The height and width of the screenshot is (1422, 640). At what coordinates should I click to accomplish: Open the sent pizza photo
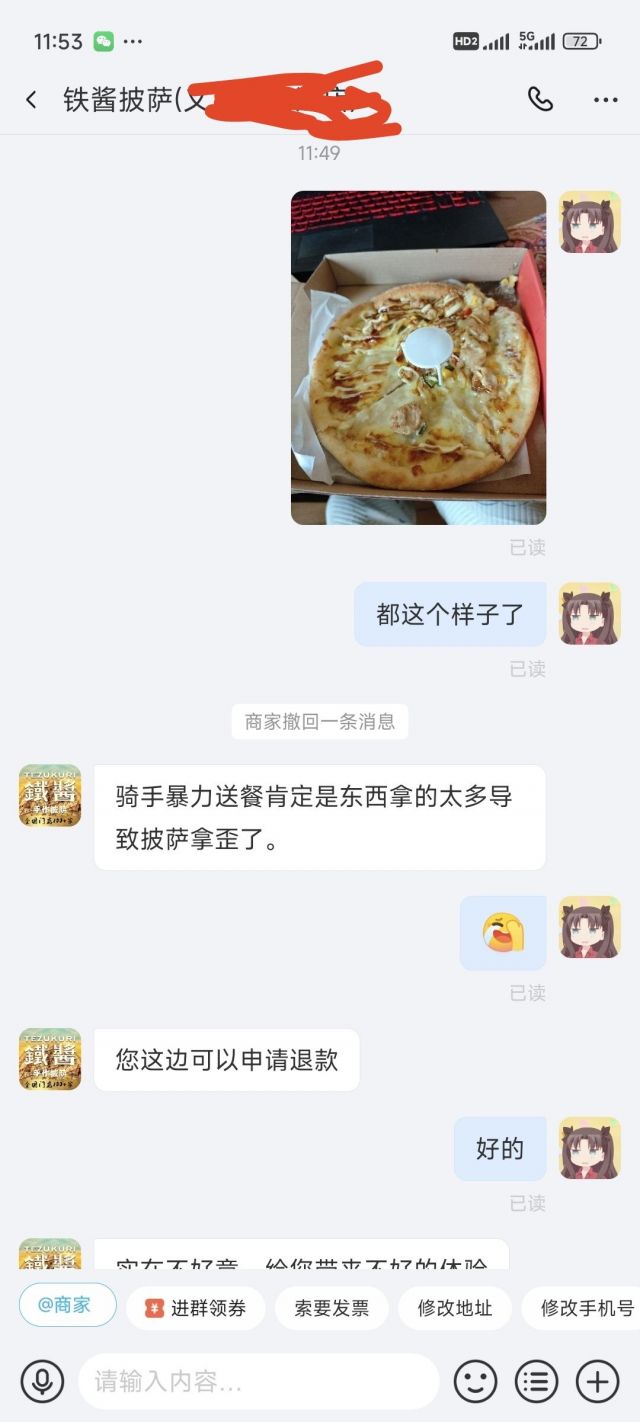coord(418,357)
